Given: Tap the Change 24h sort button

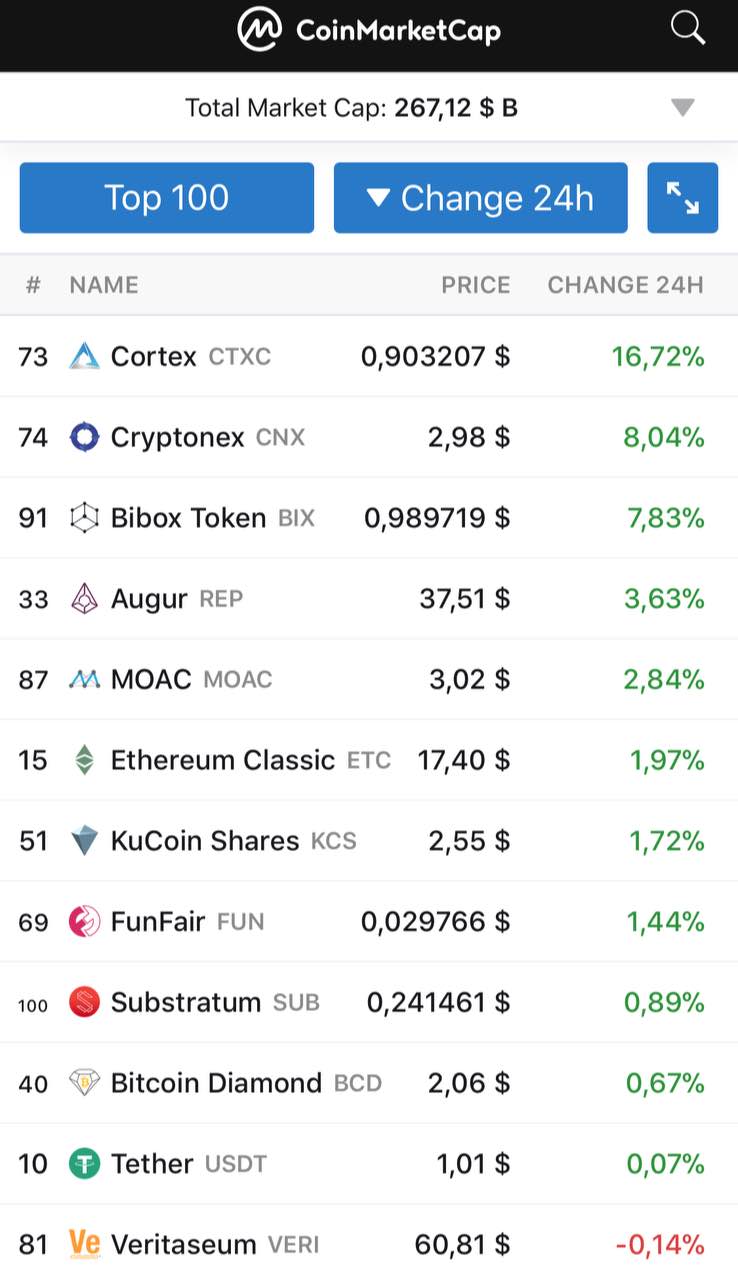Looking at the screenshot, I should (481, 198).
